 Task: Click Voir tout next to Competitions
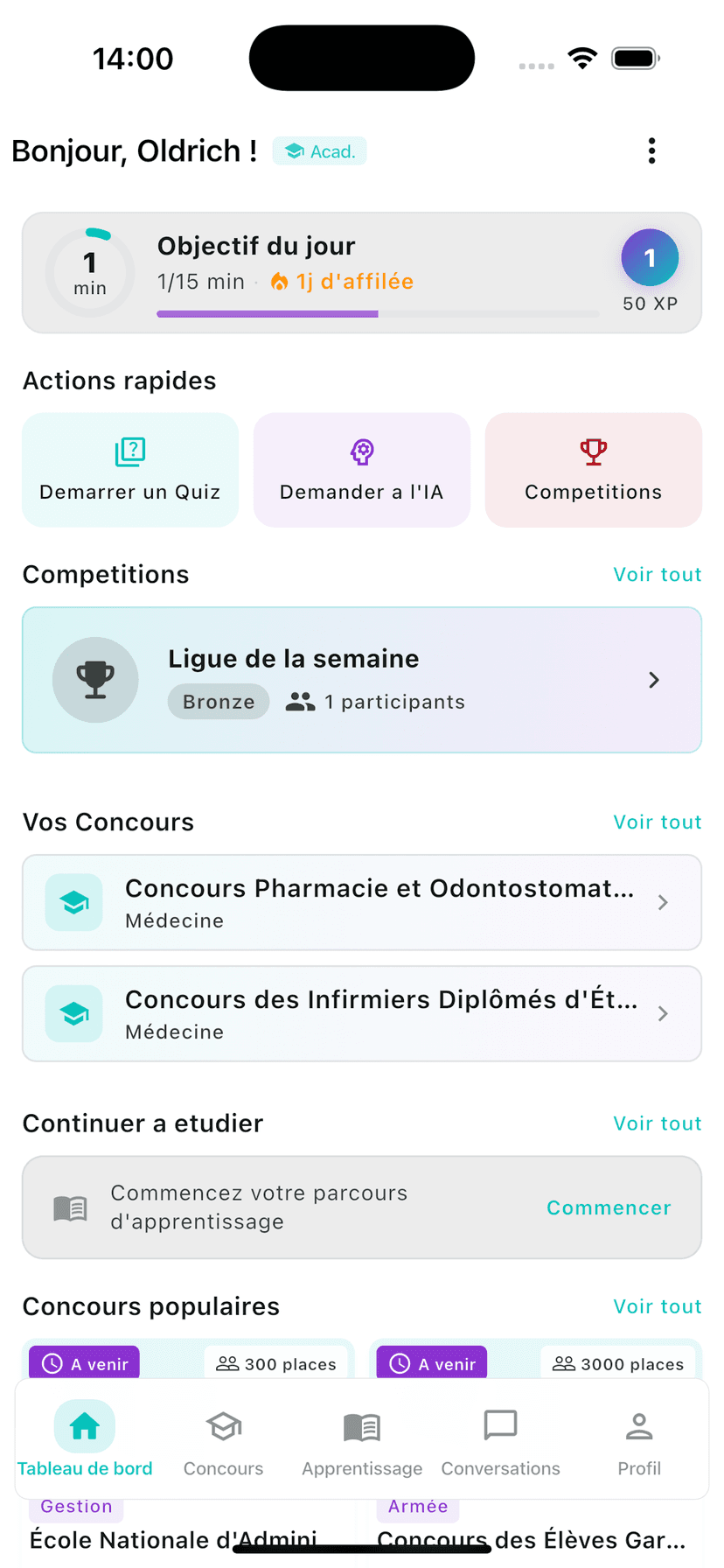(x=658, y=574)
